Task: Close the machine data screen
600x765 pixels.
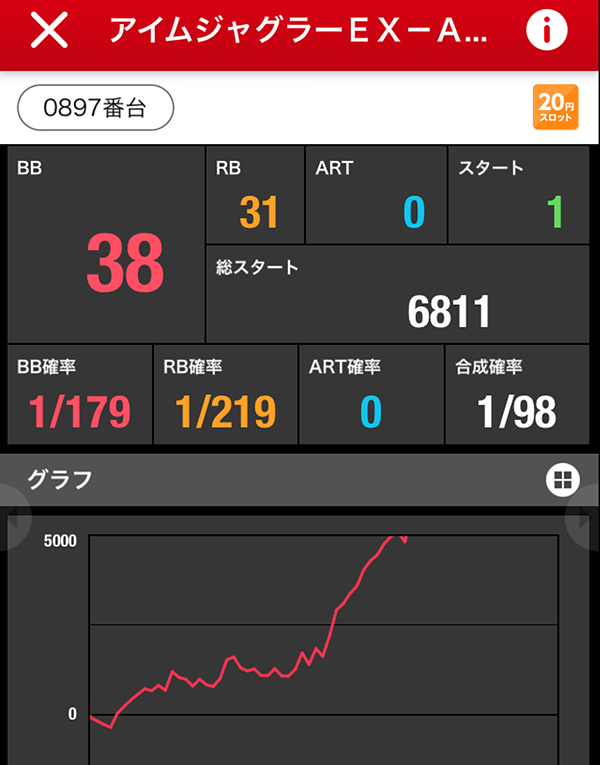Action: coord(49,32)
